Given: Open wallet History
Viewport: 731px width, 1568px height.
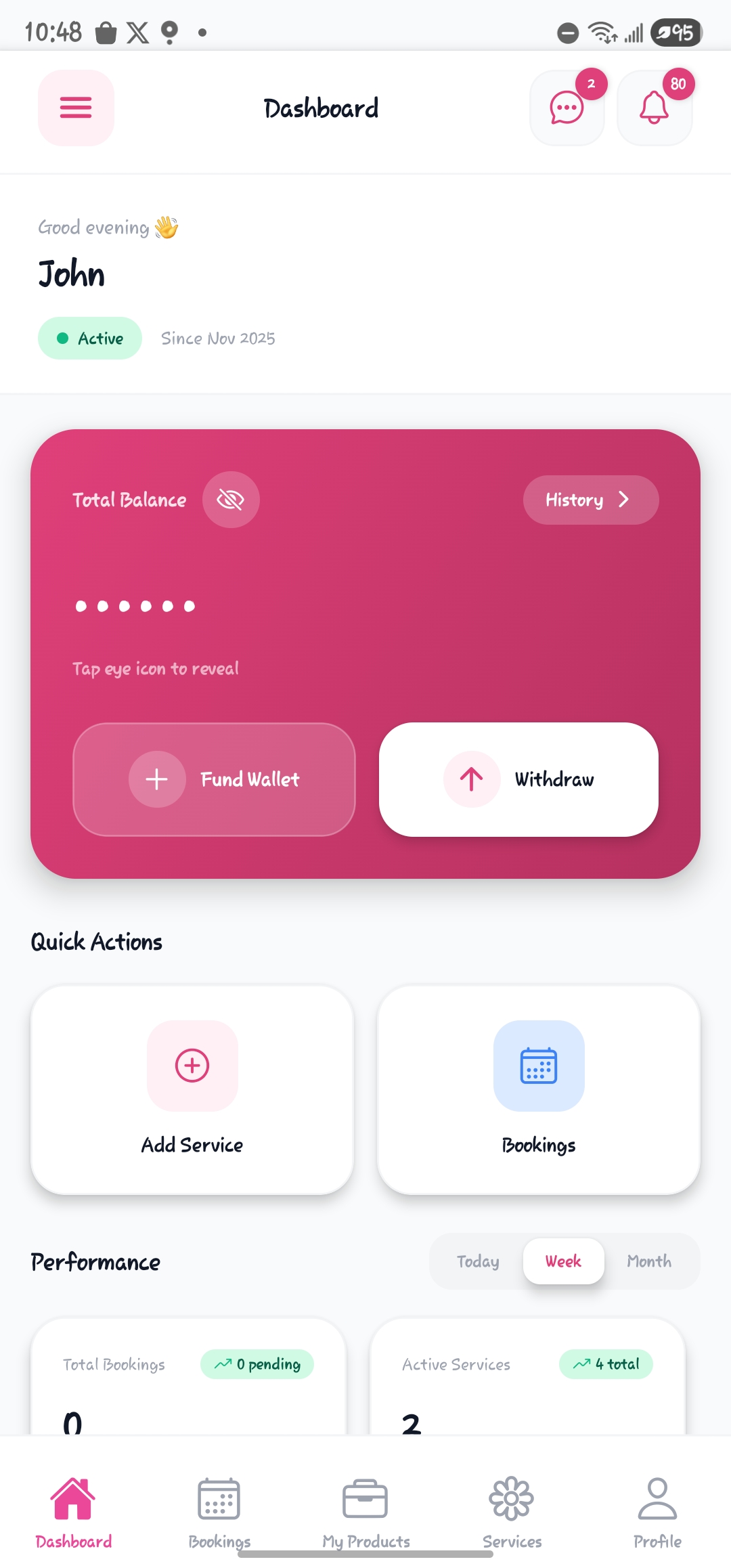Looking at the screenshot, I should click(590, 500).
